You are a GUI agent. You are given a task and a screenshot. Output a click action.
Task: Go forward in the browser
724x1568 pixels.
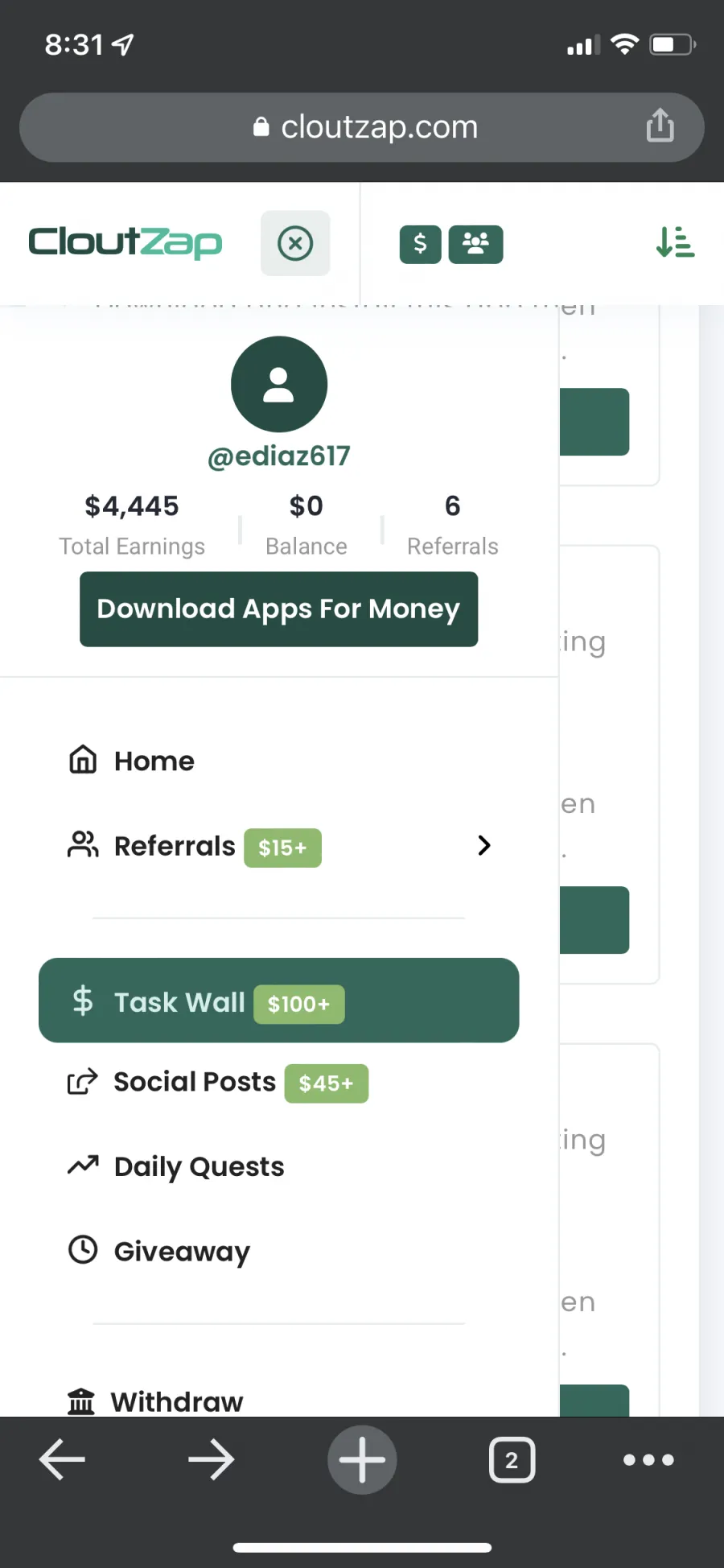(x=212, y=1459)
